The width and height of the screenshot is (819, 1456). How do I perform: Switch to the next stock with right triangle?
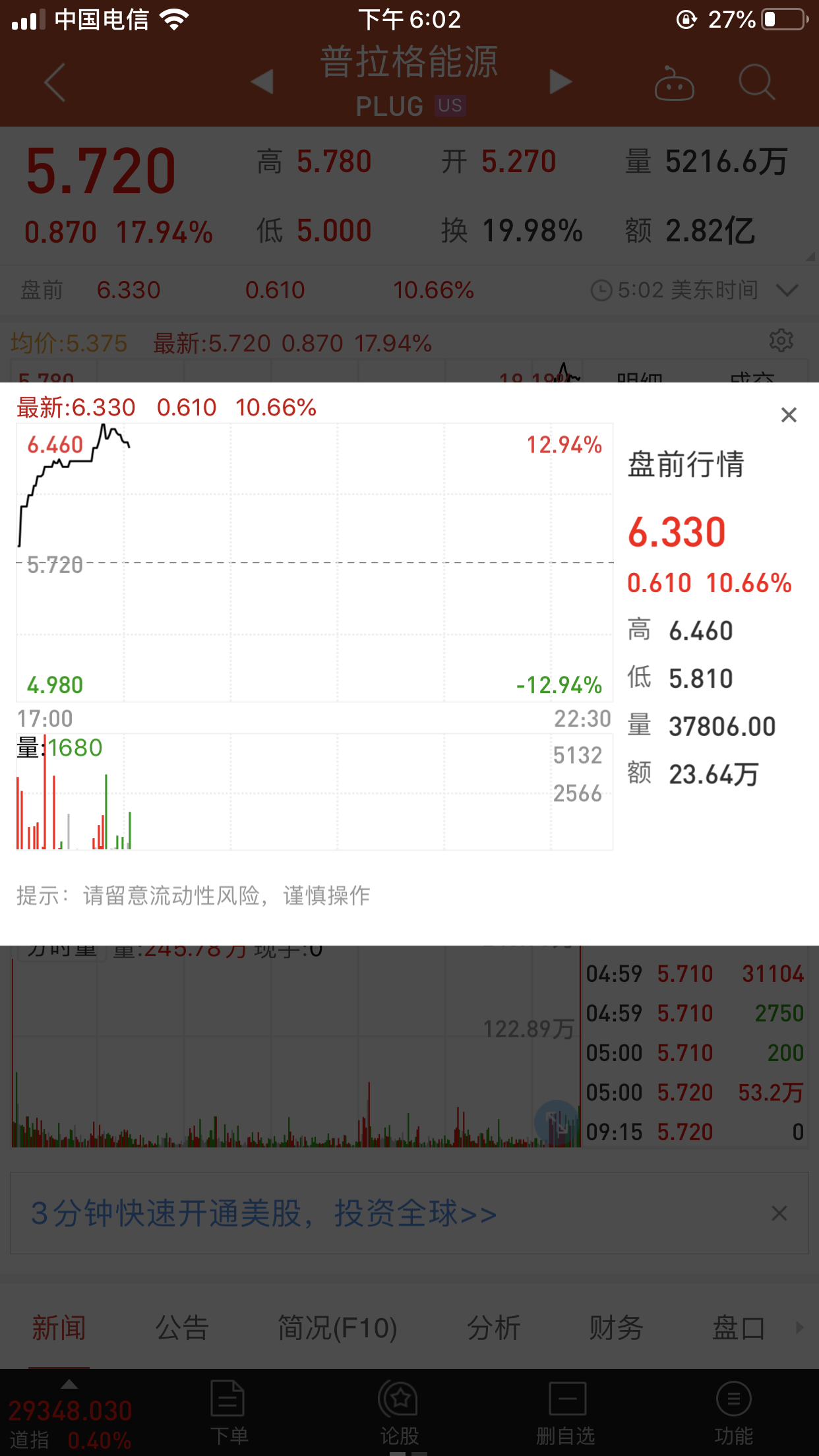tap(560, 82)
